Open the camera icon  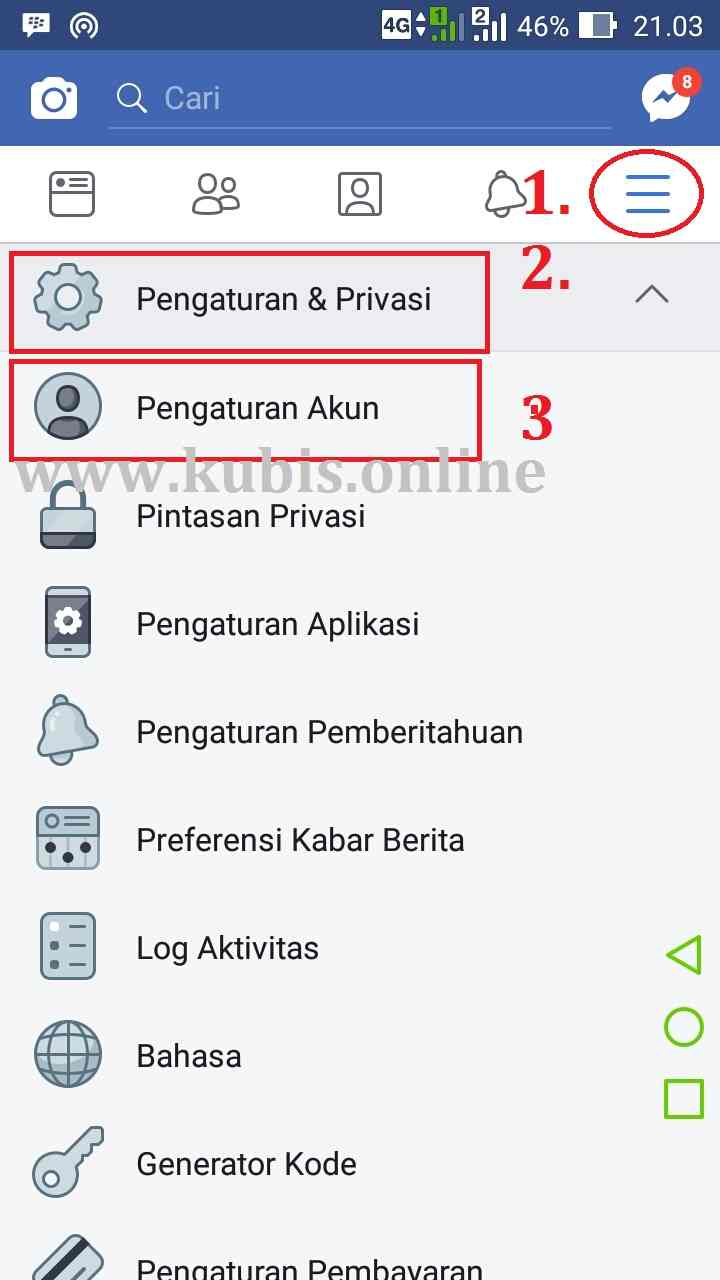point(54,98)
